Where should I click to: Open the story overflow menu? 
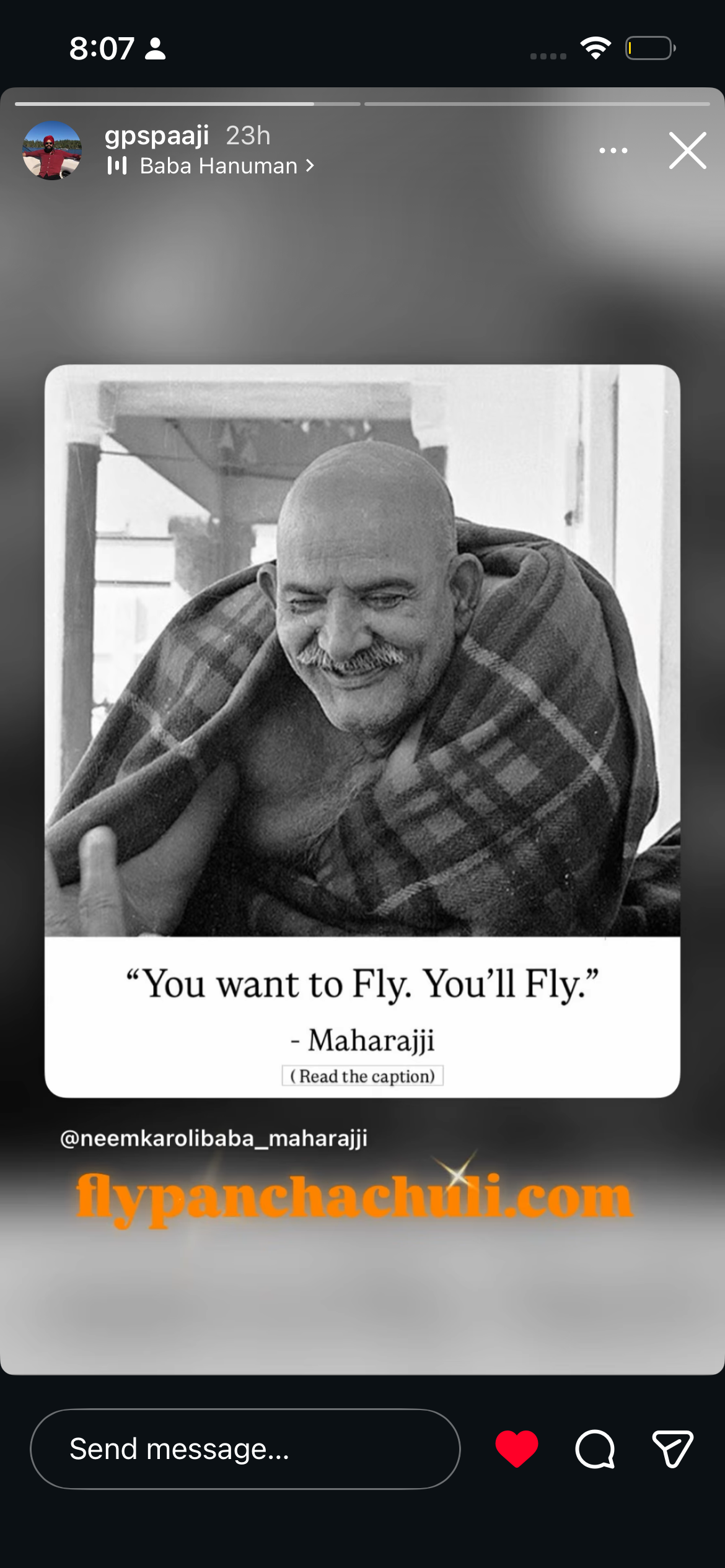click(x=613, y=150)
